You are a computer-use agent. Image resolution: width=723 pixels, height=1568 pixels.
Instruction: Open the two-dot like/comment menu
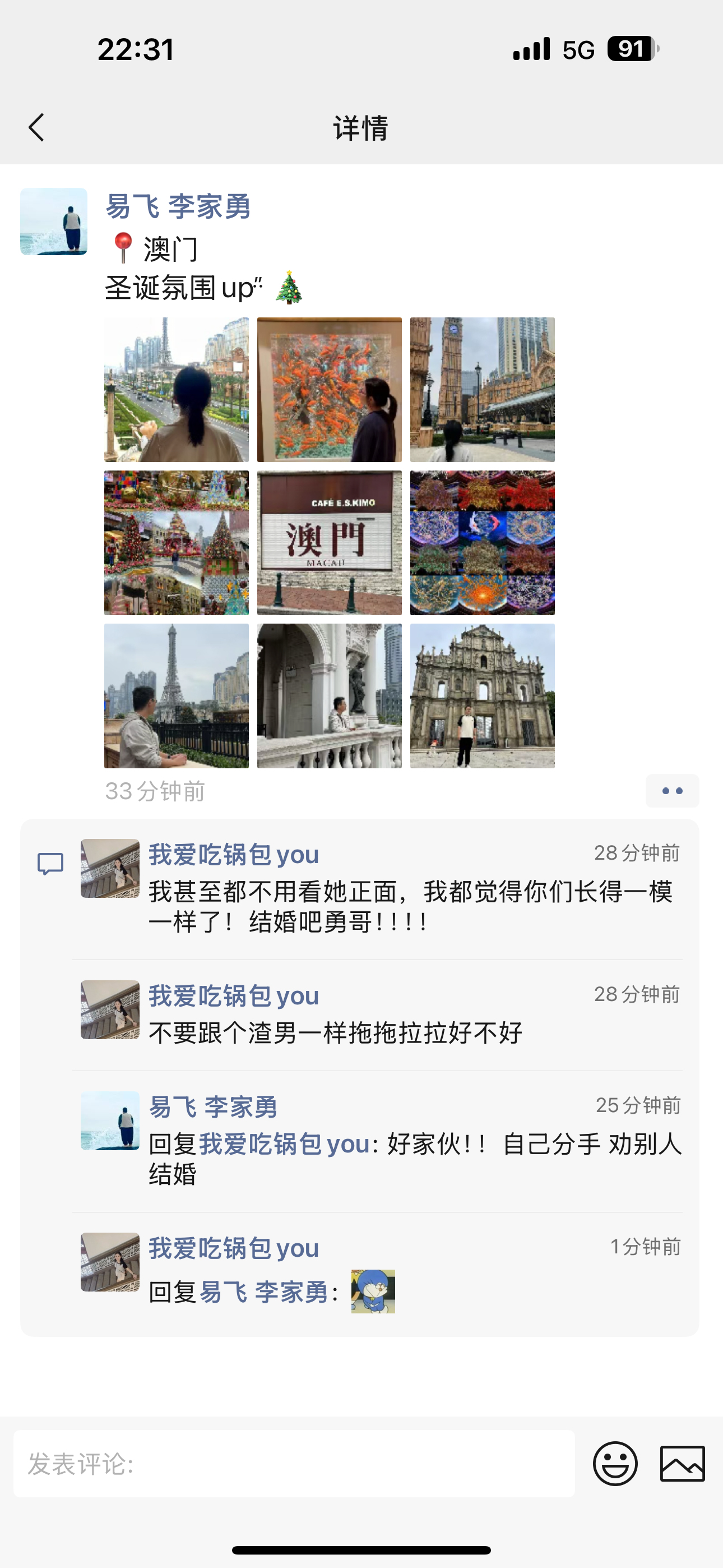[672, 791]
